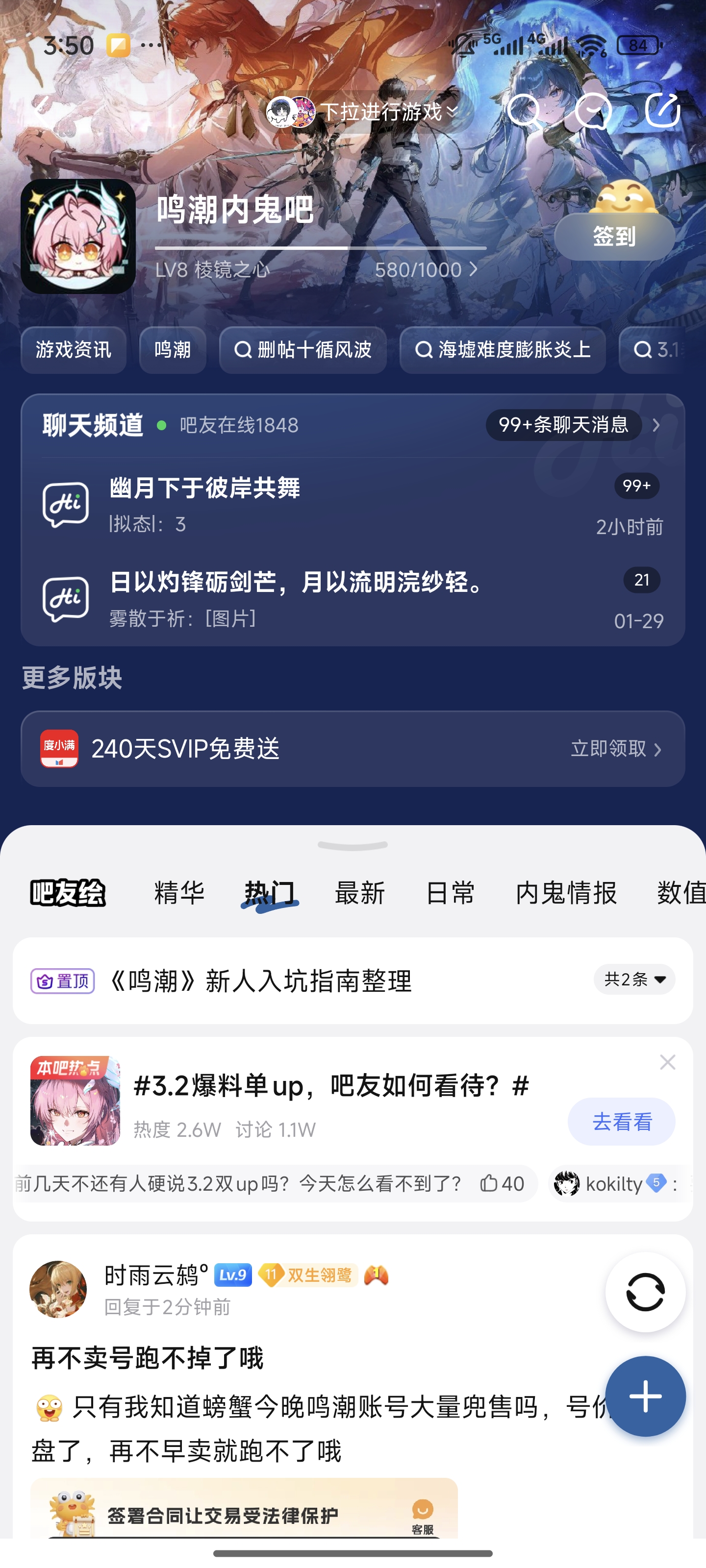Tap the 签到 check-in button
Image resolution: width=706 pixels, height=1568 pixels.
(614, 237)
